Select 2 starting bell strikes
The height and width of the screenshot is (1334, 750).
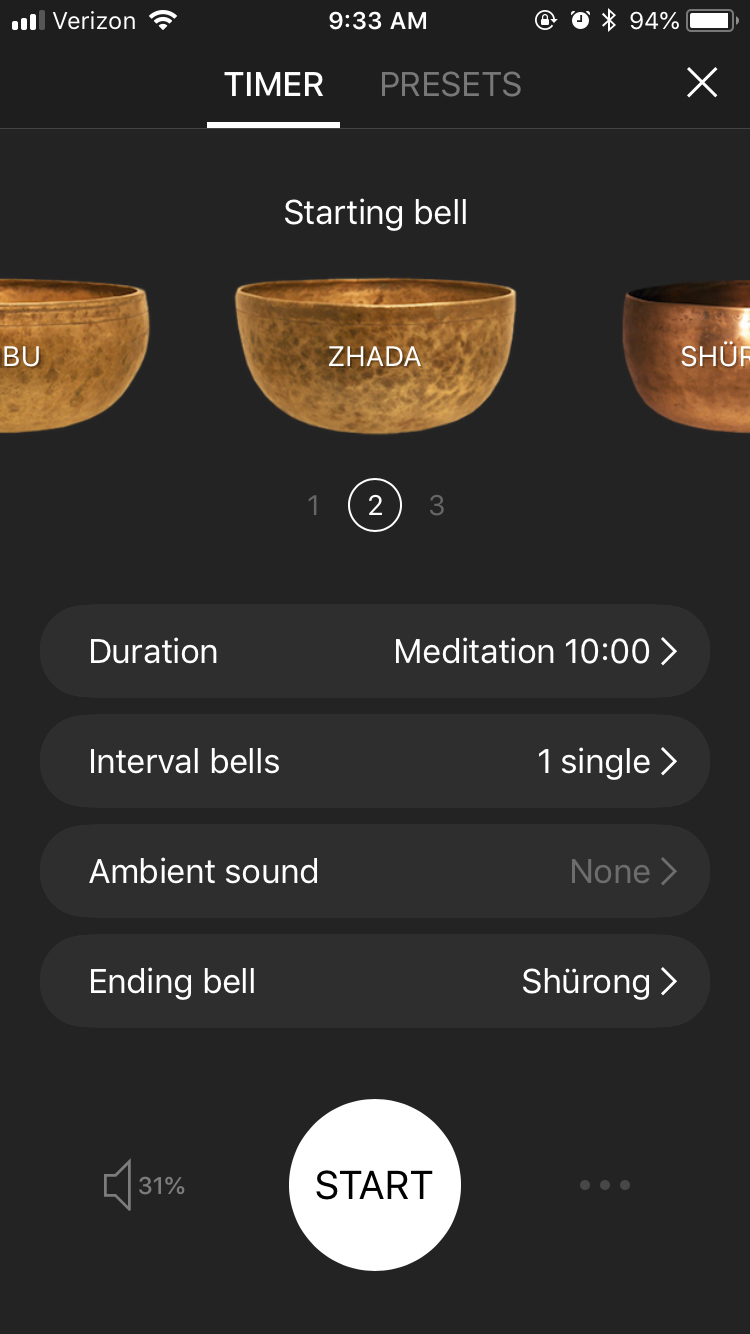(x=375, y=506)
